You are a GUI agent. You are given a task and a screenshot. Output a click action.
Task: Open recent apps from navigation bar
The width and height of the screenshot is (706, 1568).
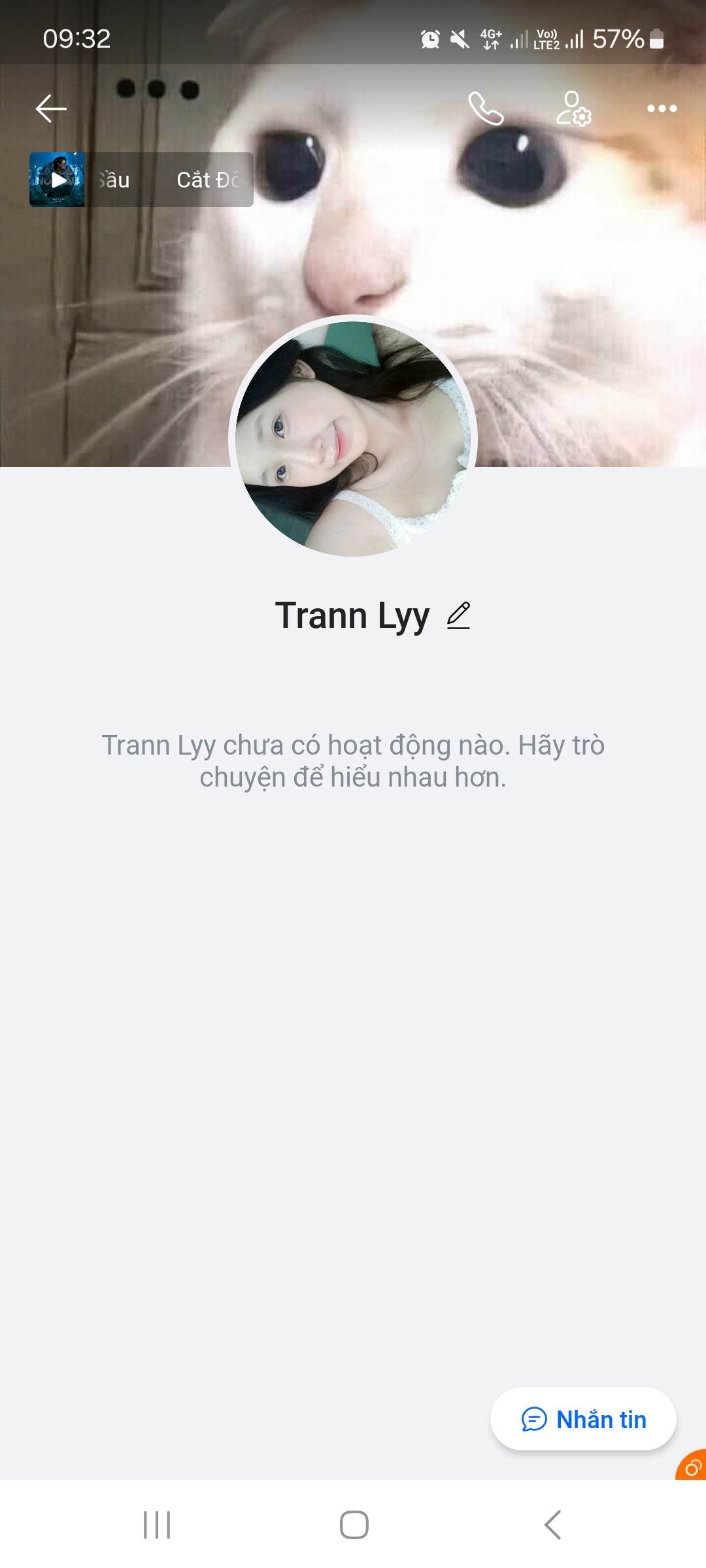tap(157, 1525)
